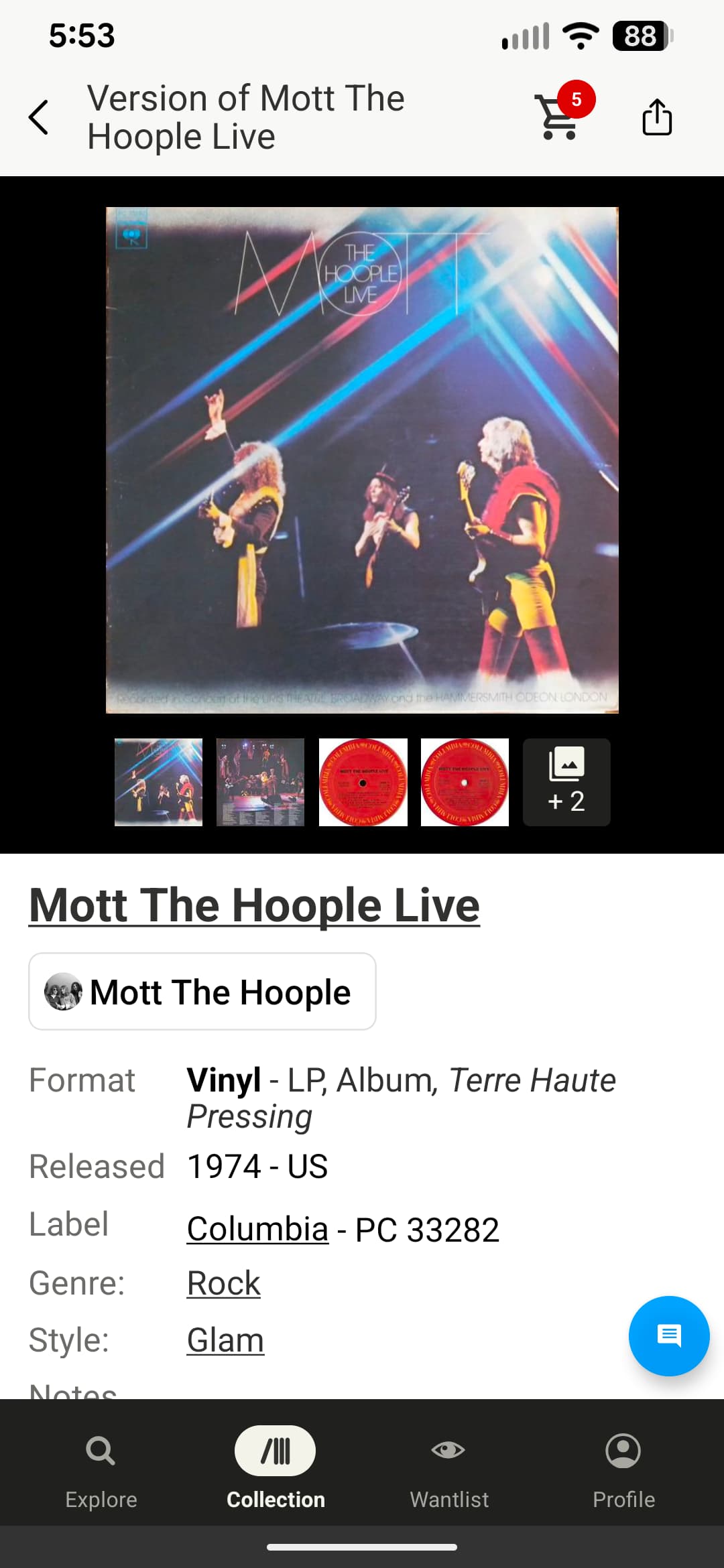Browse the Glam style

(225, 1340)
